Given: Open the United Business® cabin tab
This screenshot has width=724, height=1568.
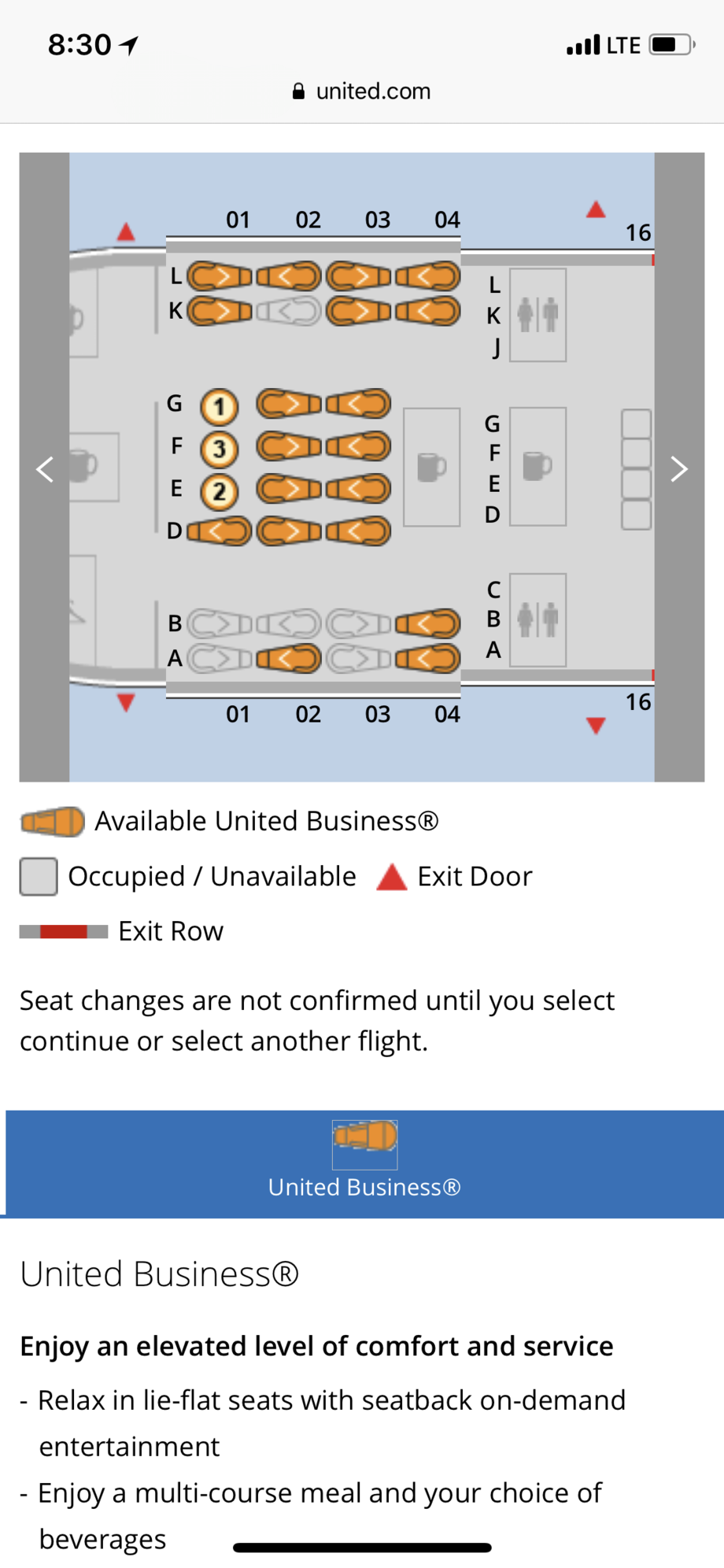Looking at the screenshot, I should 364,1163.
